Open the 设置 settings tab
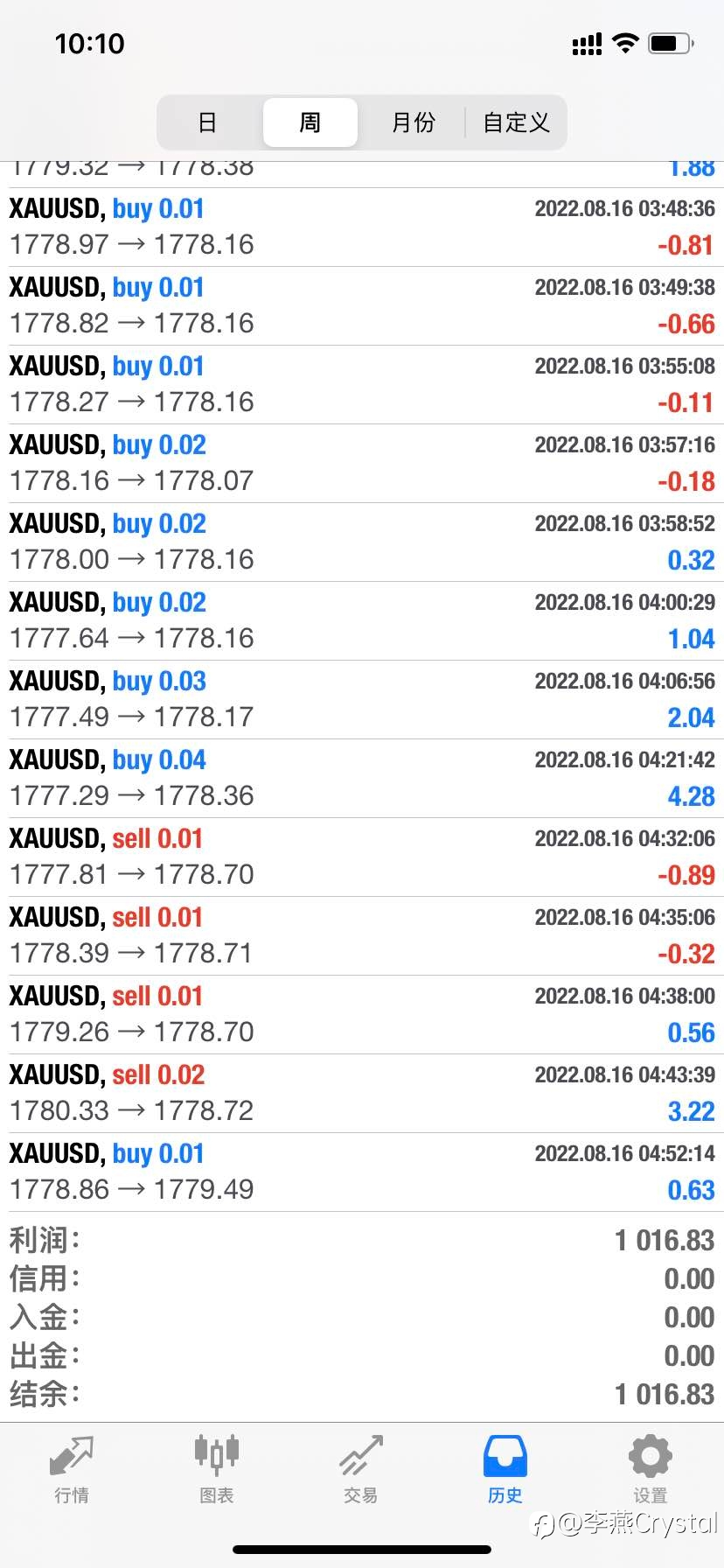Image resolution: width=724 pixels, height=1568 pixels. coord(651,1470)
